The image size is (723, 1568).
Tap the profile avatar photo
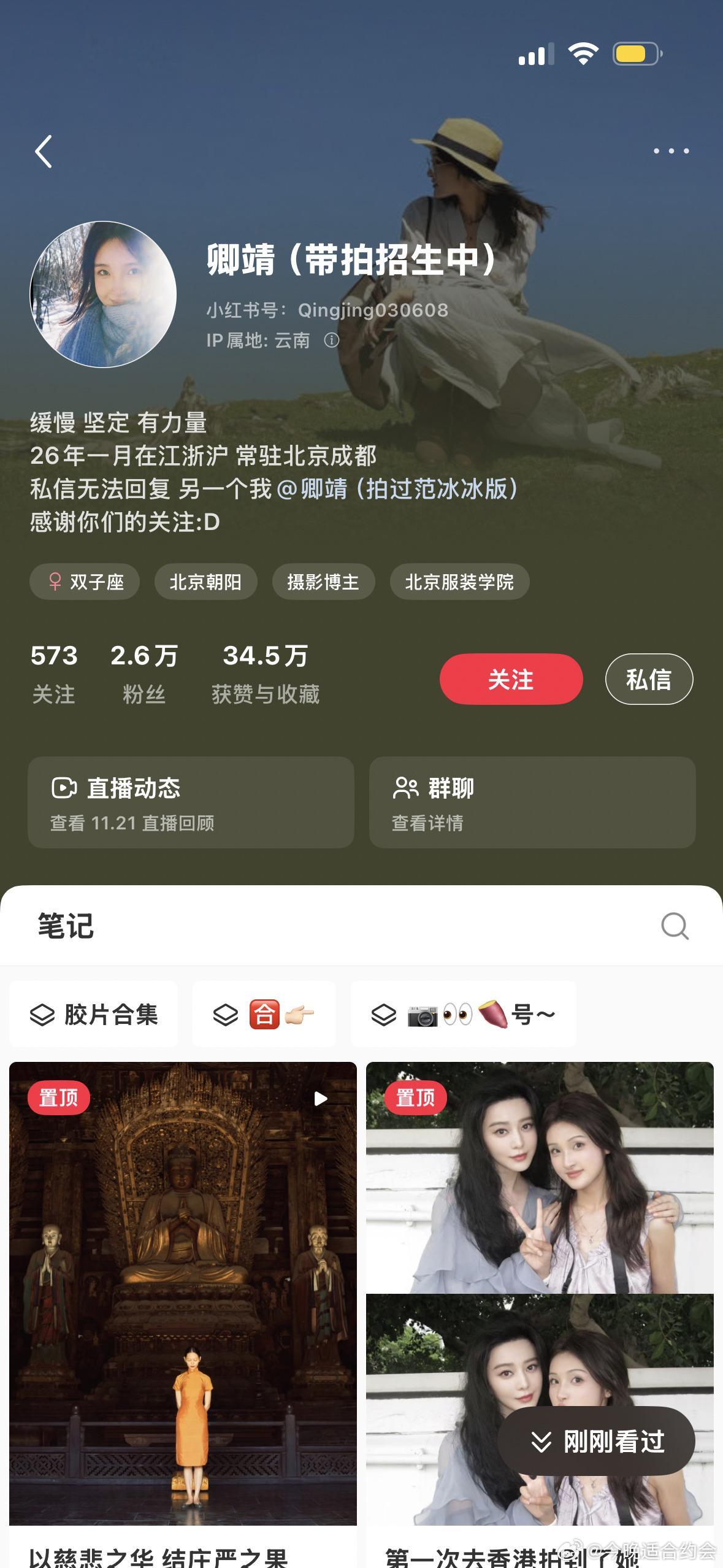(104, 294)
